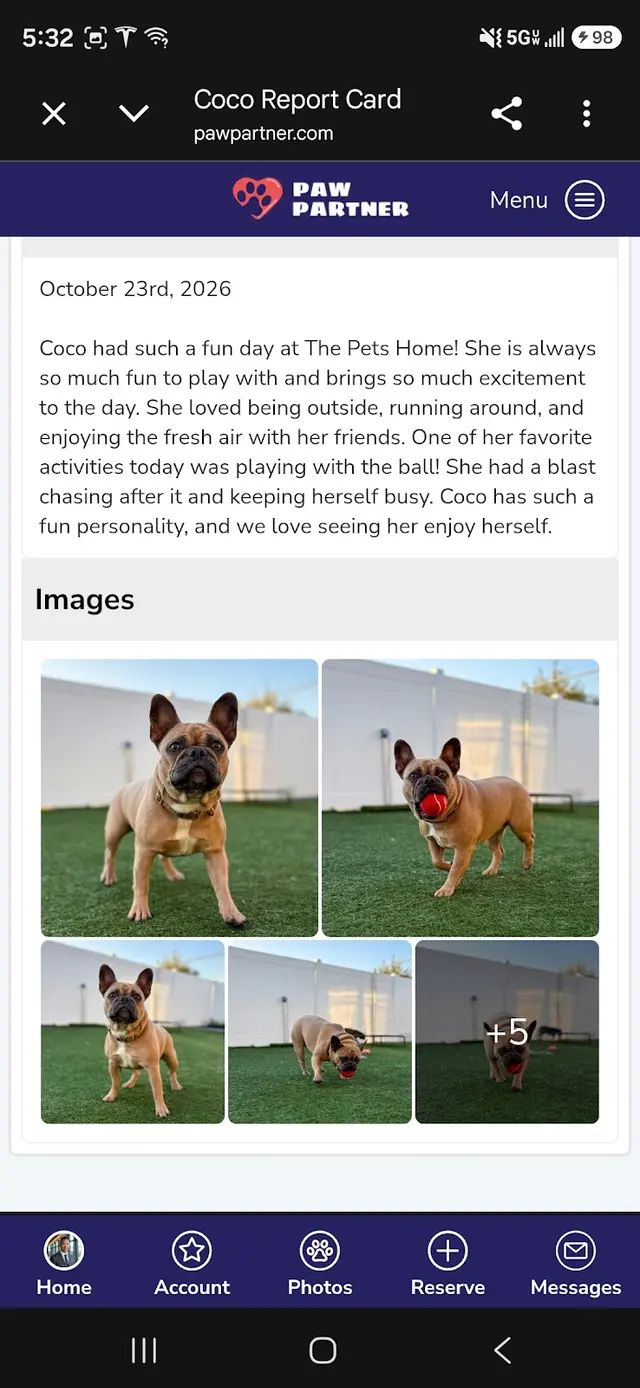This screenshot has width=640, height=1388.
Task: Close the Coco Report Card browser tab
Action: tap(54, 114)
